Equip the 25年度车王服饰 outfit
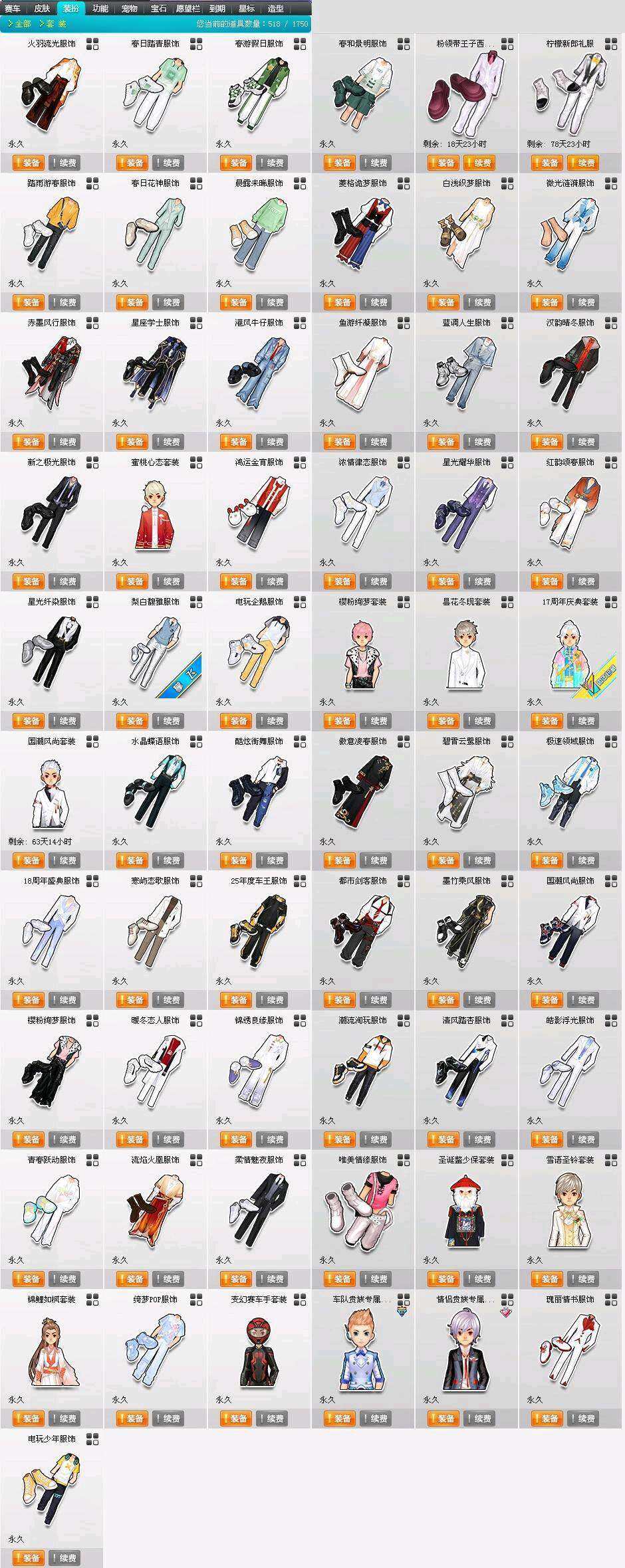The width and height of the screenshot is (625, 1568). point(235,1000)
